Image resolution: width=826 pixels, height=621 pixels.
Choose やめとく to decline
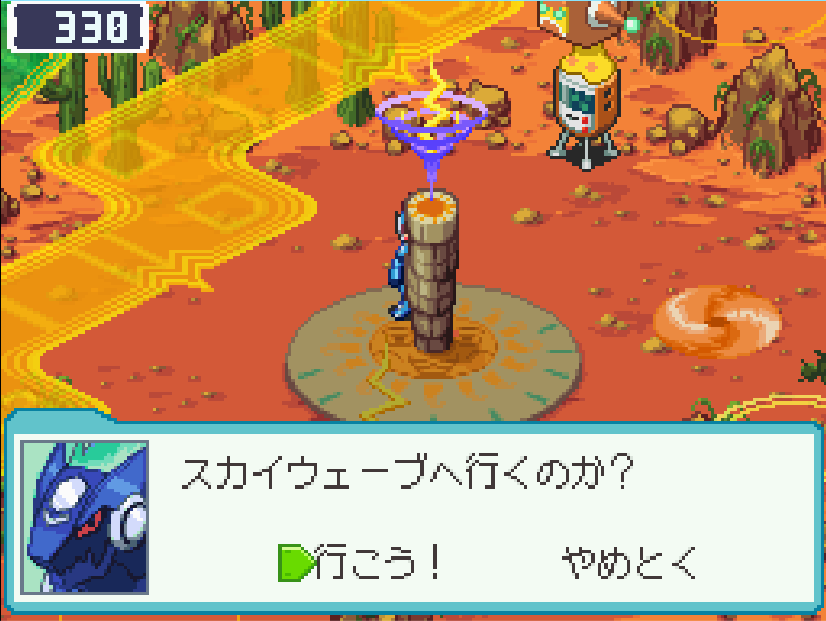628,563
